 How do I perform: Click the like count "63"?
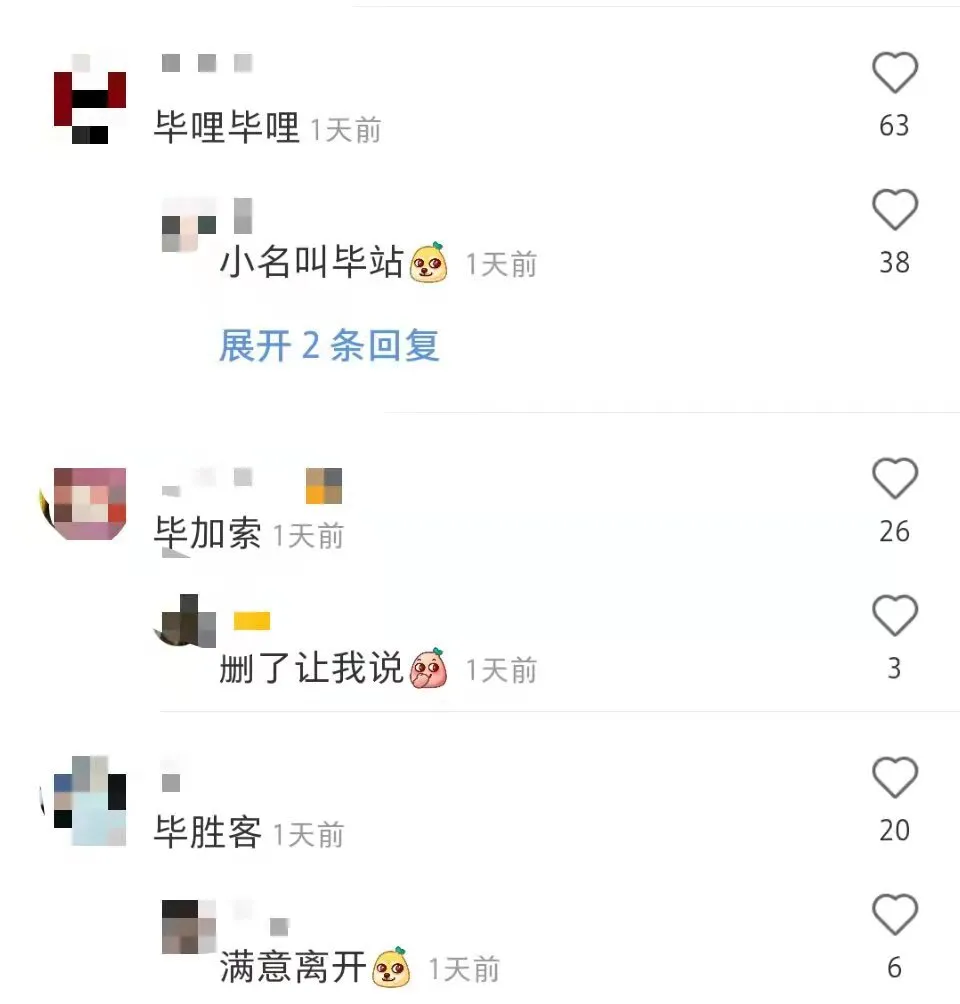click(x=895, y=126)
